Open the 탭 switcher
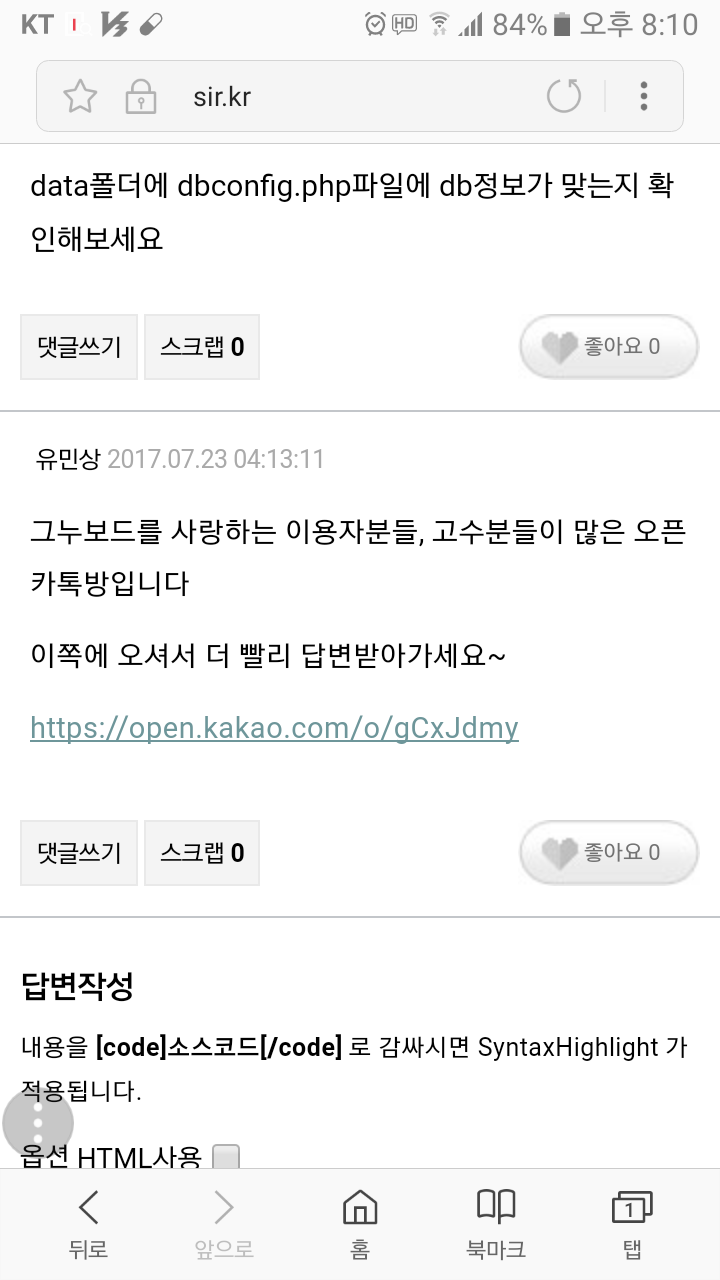 coord(630,1224)
